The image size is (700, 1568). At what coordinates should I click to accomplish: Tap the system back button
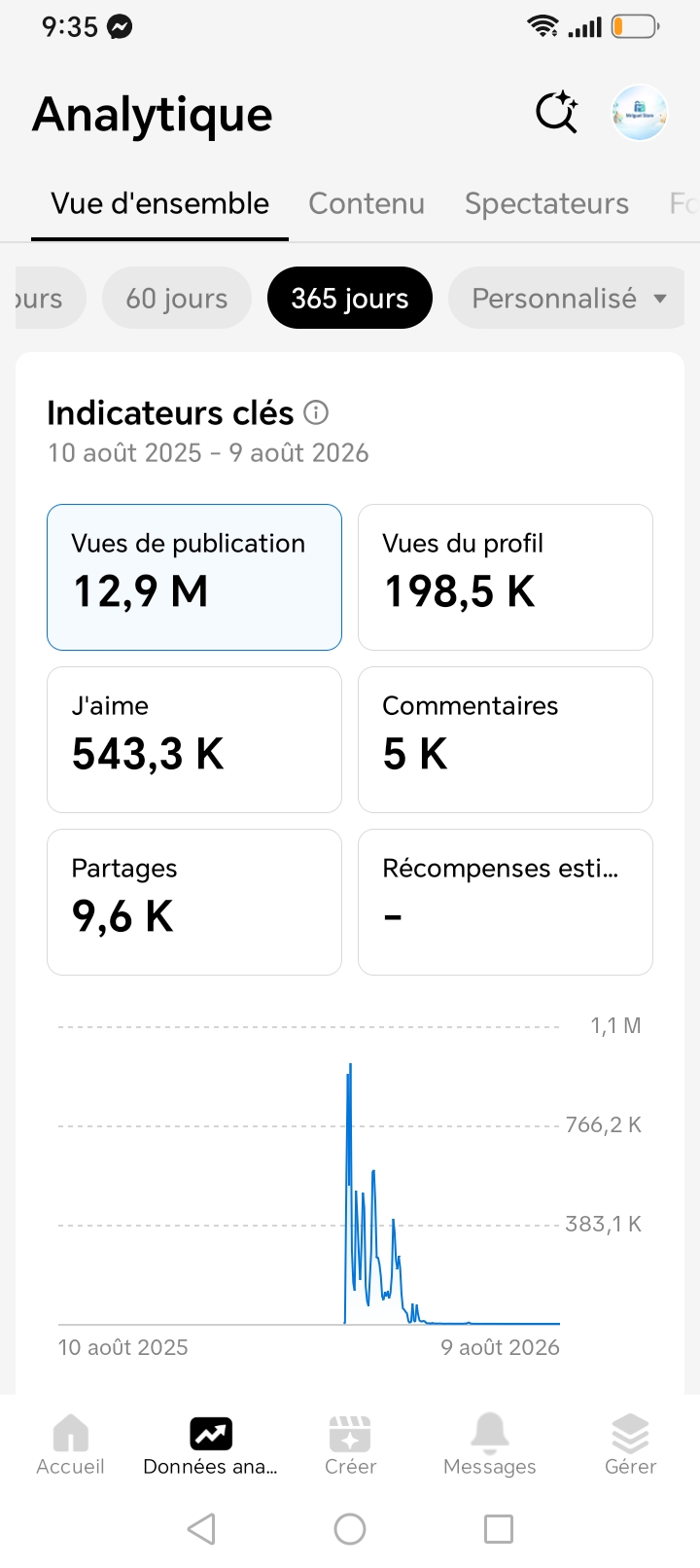(201, 1529)
